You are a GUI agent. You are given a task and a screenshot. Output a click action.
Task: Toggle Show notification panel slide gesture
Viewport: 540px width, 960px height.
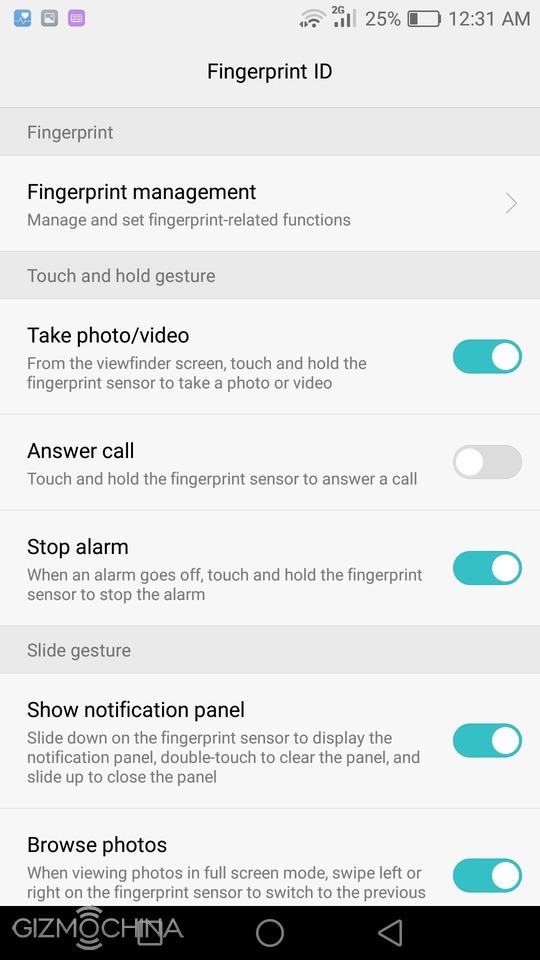point(487,741)
